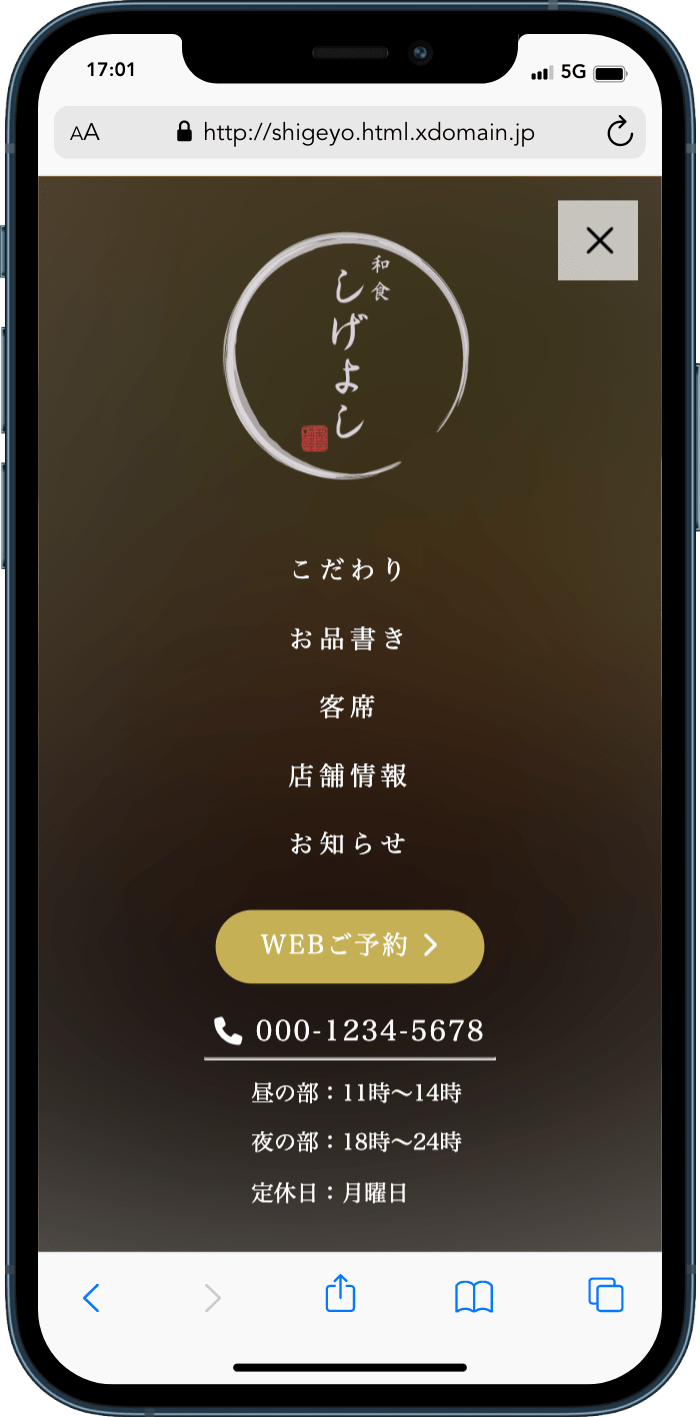Go to the お品書き menu page
Screen dimensions: 700x1417
348,639
